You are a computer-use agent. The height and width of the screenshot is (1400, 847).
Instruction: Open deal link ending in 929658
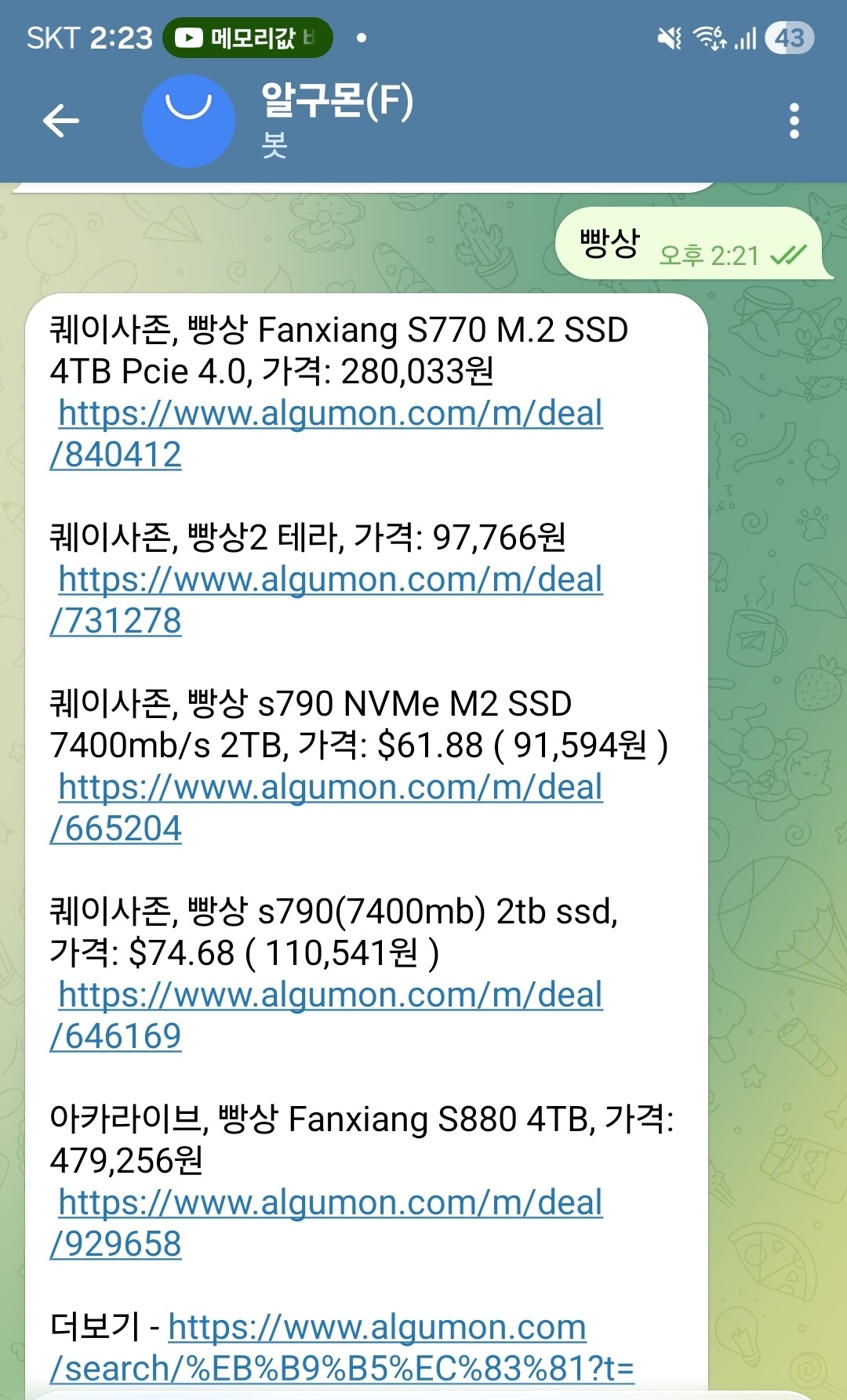click(x=329, y=1204)
